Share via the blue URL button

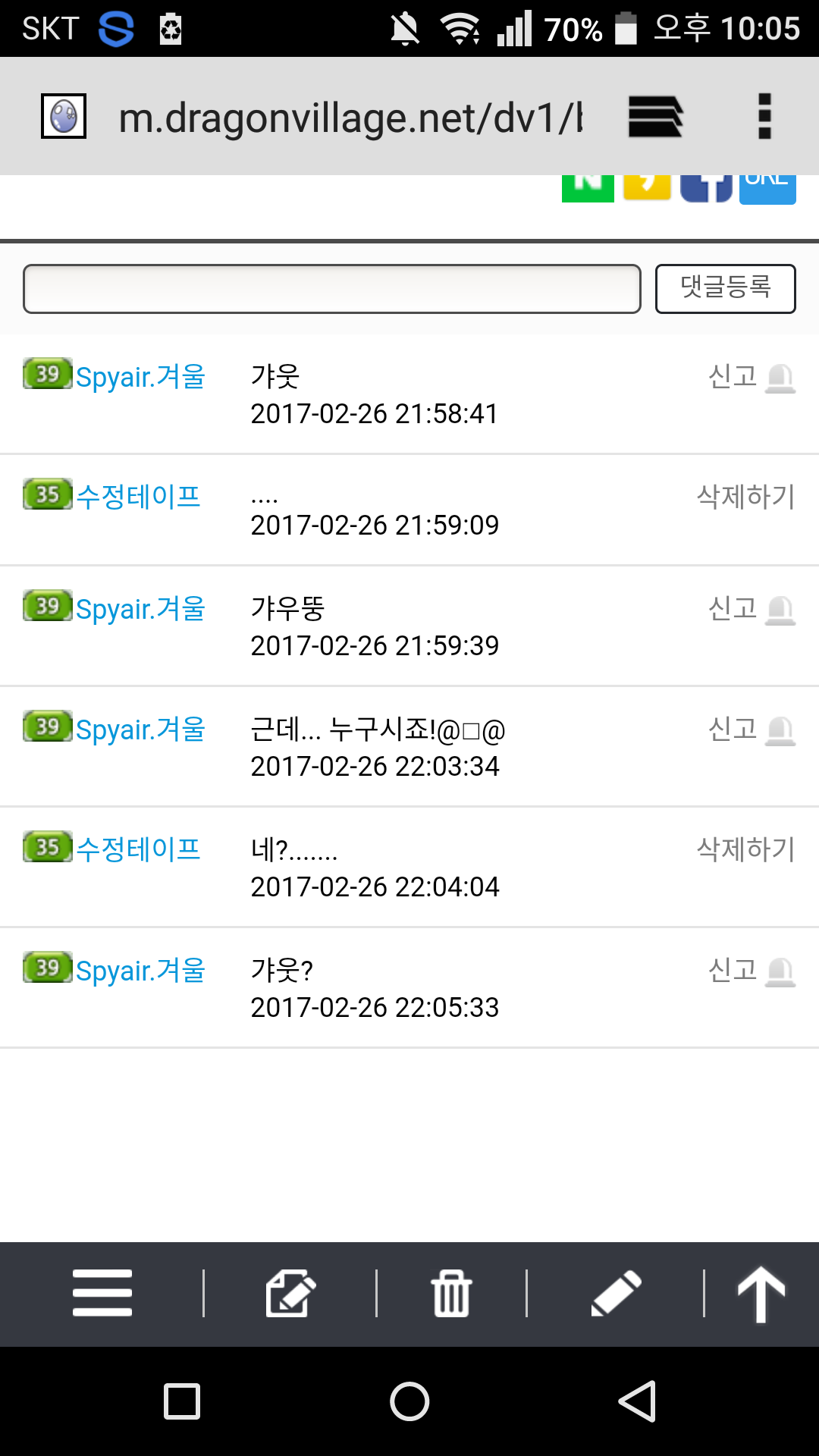767,186
